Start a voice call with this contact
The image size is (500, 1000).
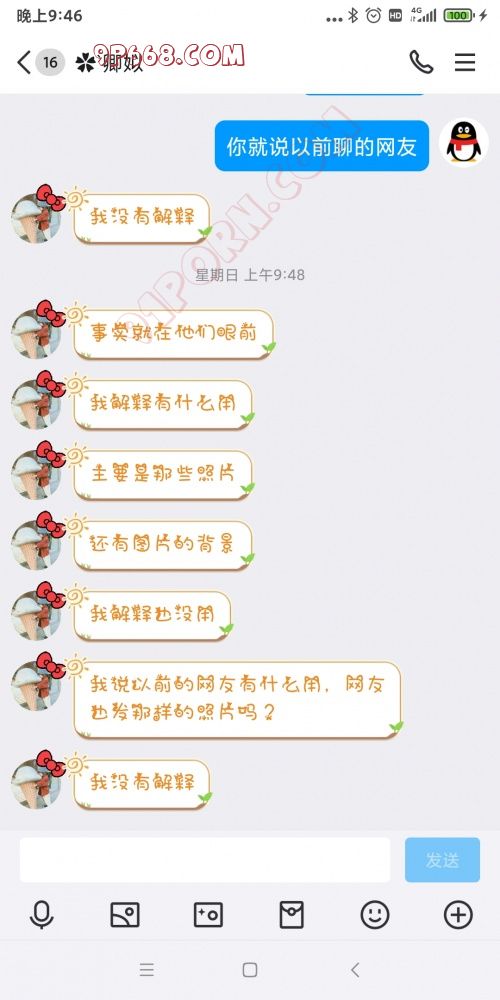point(421,62)
